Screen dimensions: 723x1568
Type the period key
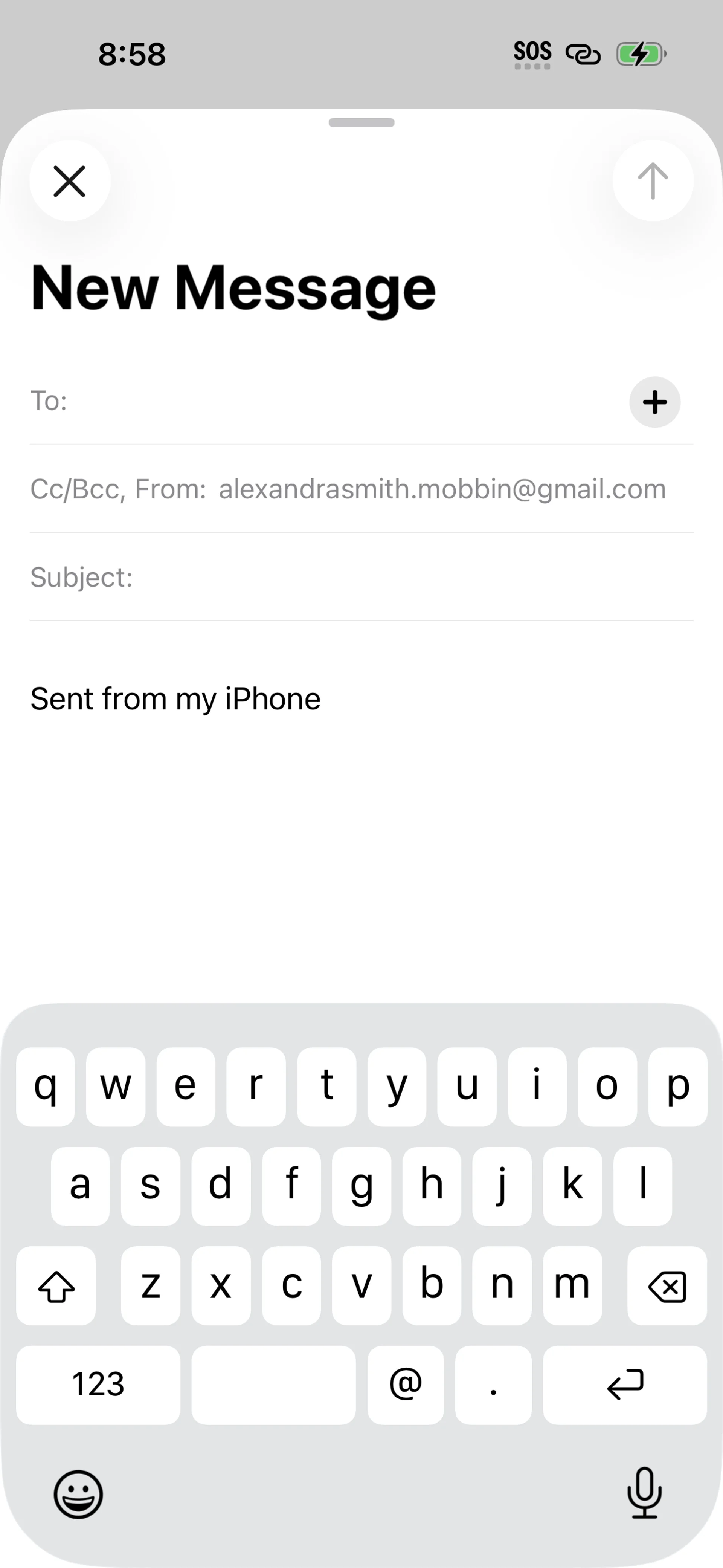tap(493, 1384)
